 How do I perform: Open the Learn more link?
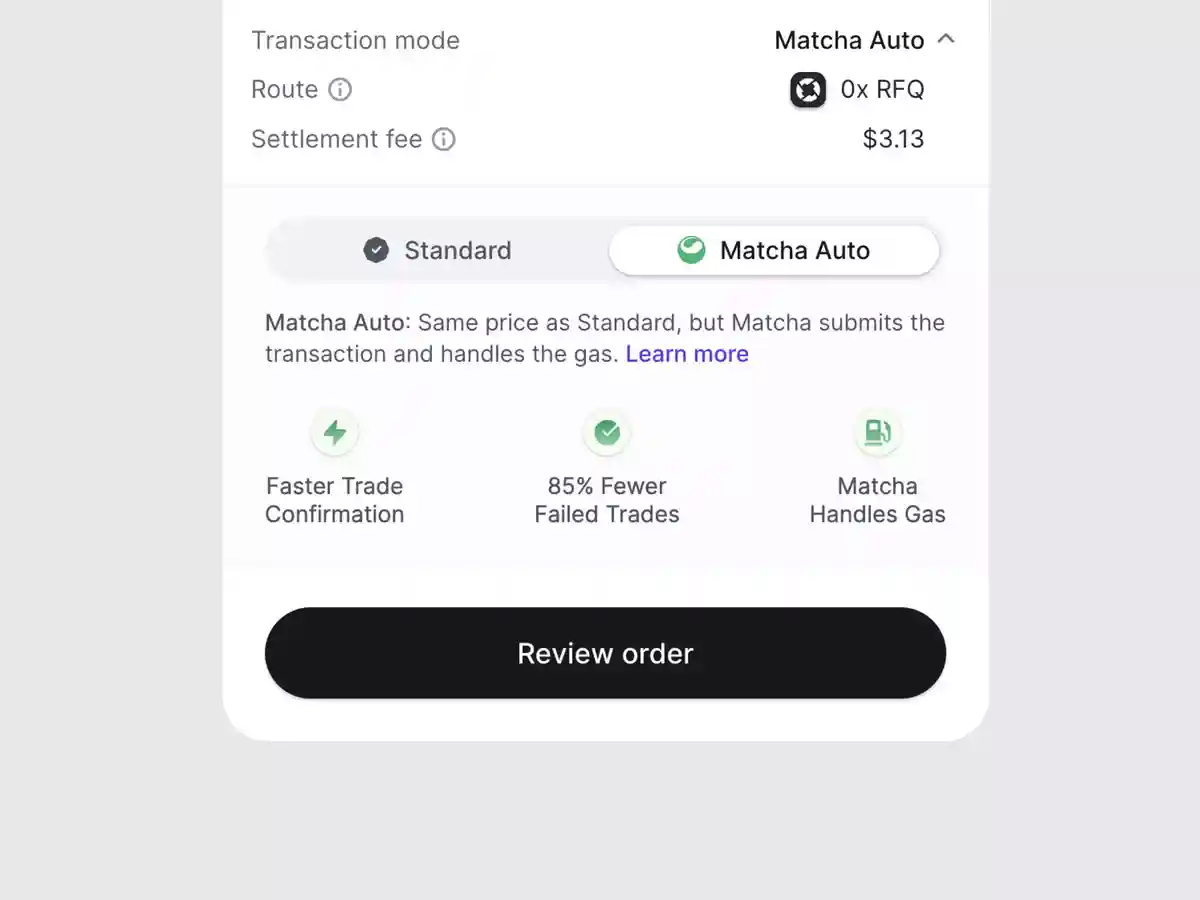pyautogui.click(x=687, y=354)
